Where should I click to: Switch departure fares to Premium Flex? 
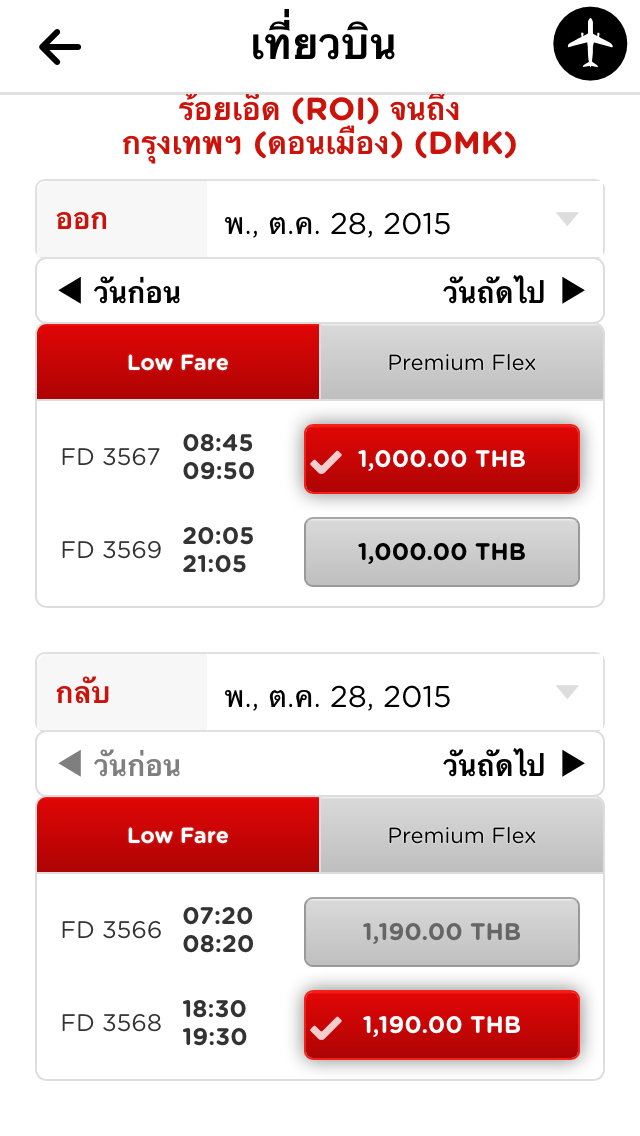(461, 362)
